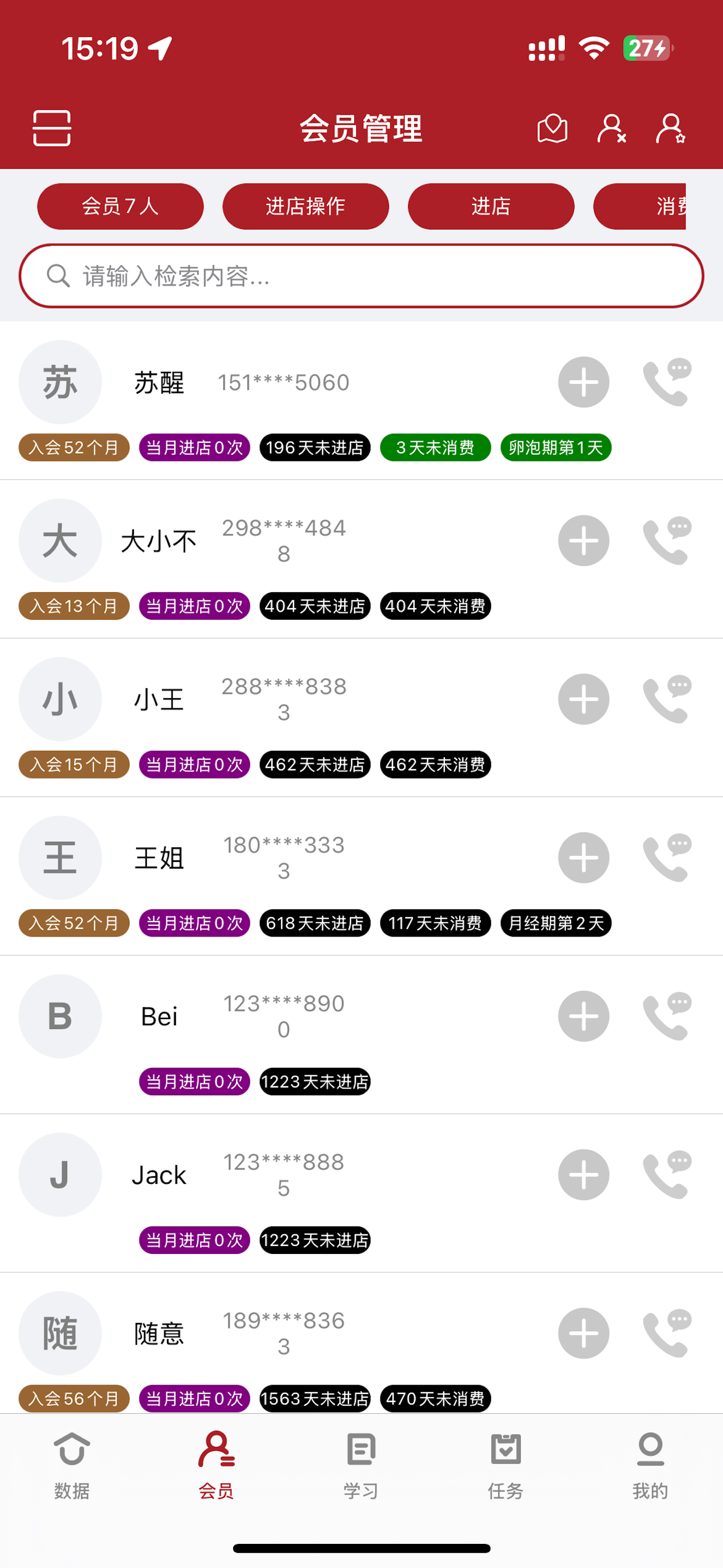Image resolution: width=723 pixels, height=1568 pixels.
Task: Tap the plus button for 随意
Action: [x=583, y=1333]
